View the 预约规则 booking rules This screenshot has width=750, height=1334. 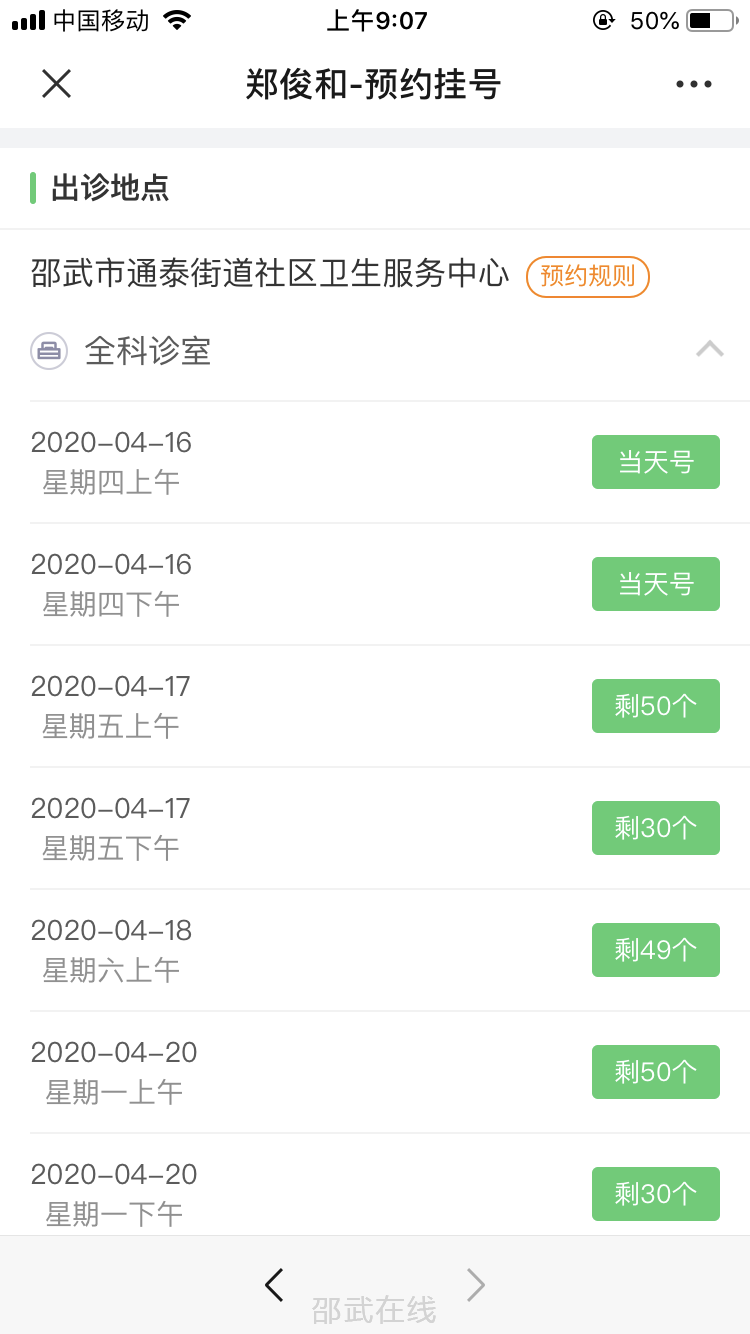588,276
